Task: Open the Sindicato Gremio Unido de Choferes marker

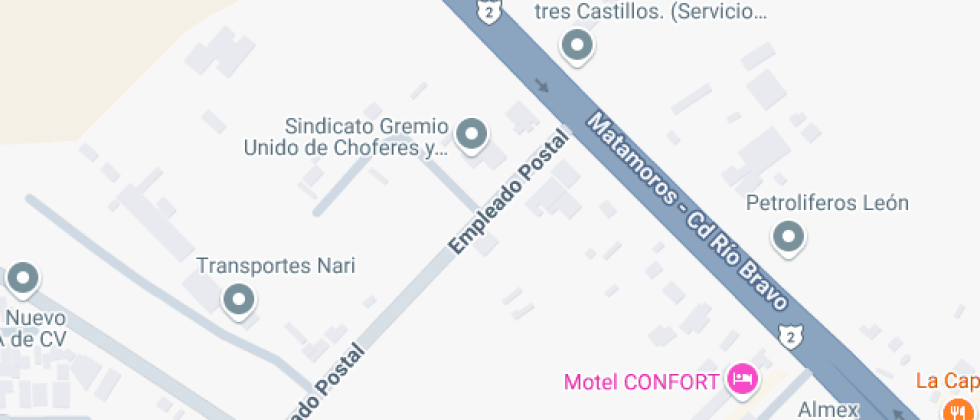Action: (x=471, y=133)
